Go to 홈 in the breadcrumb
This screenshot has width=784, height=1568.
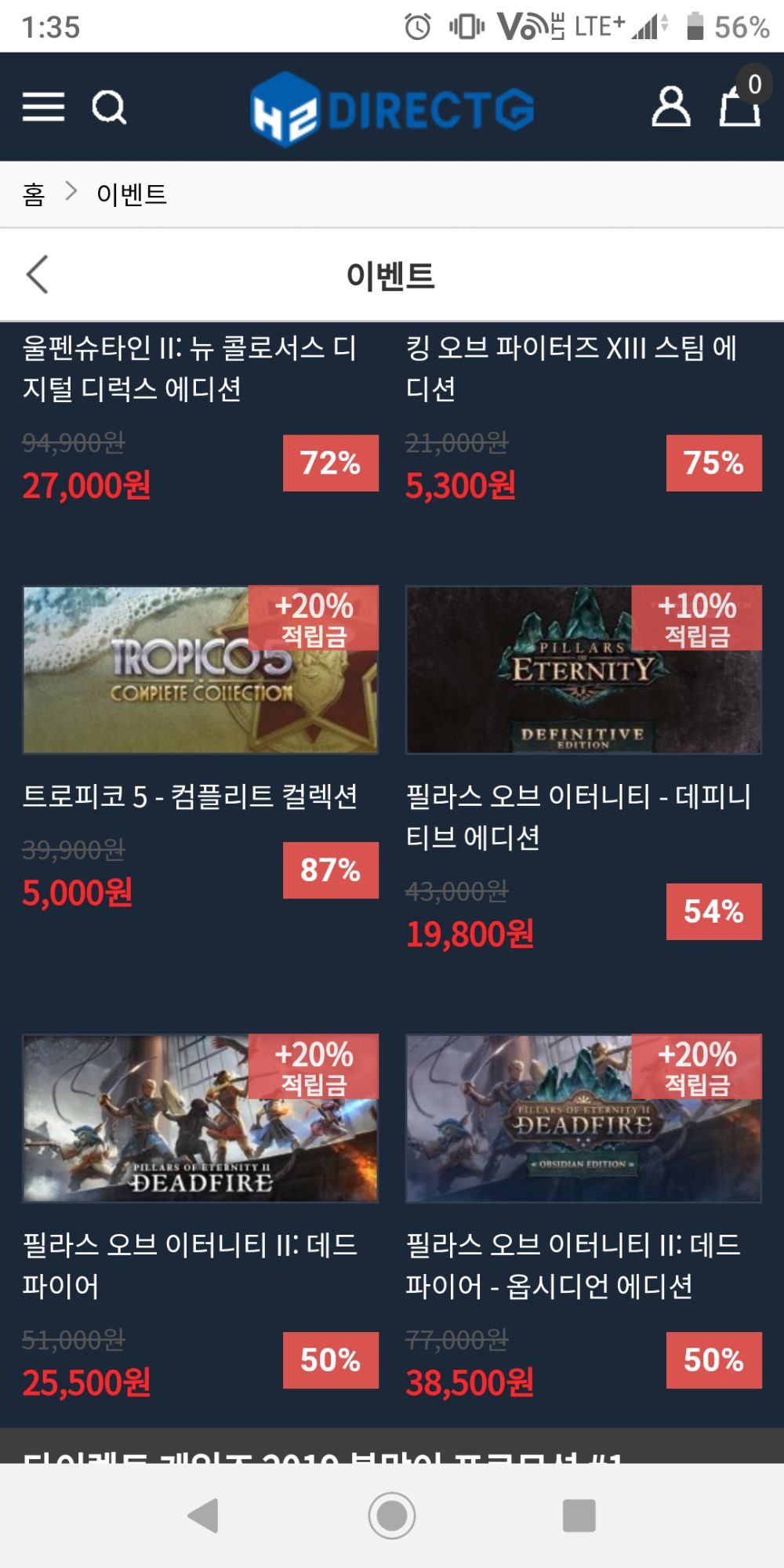[34, 194]
